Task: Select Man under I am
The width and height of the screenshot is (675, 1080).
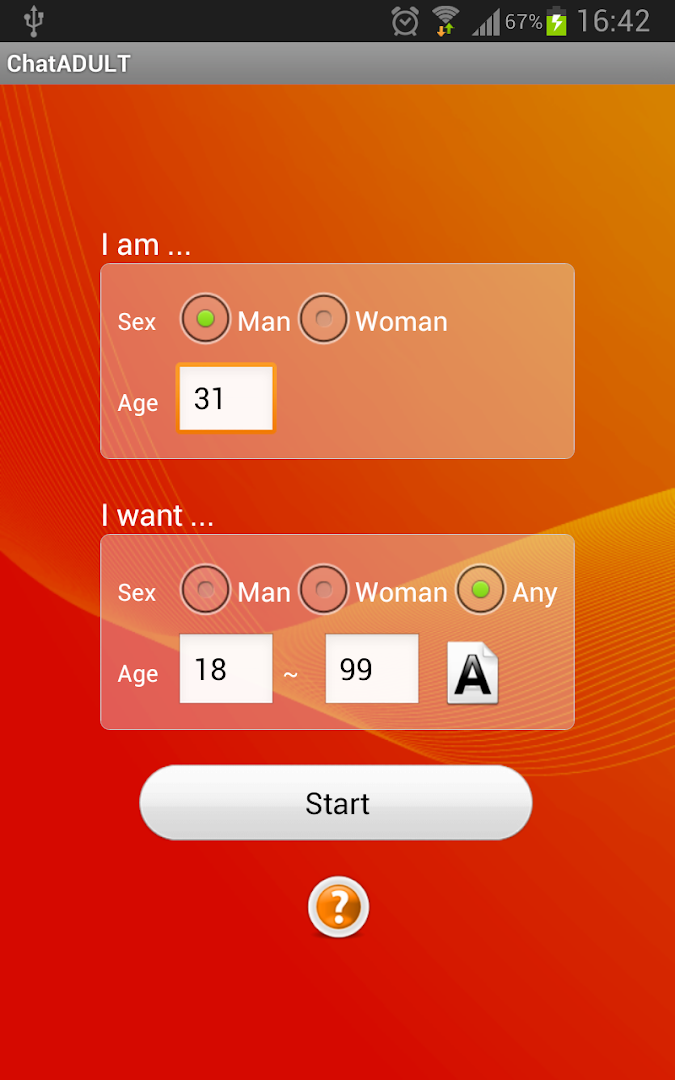Action: (x=206, y=320)
